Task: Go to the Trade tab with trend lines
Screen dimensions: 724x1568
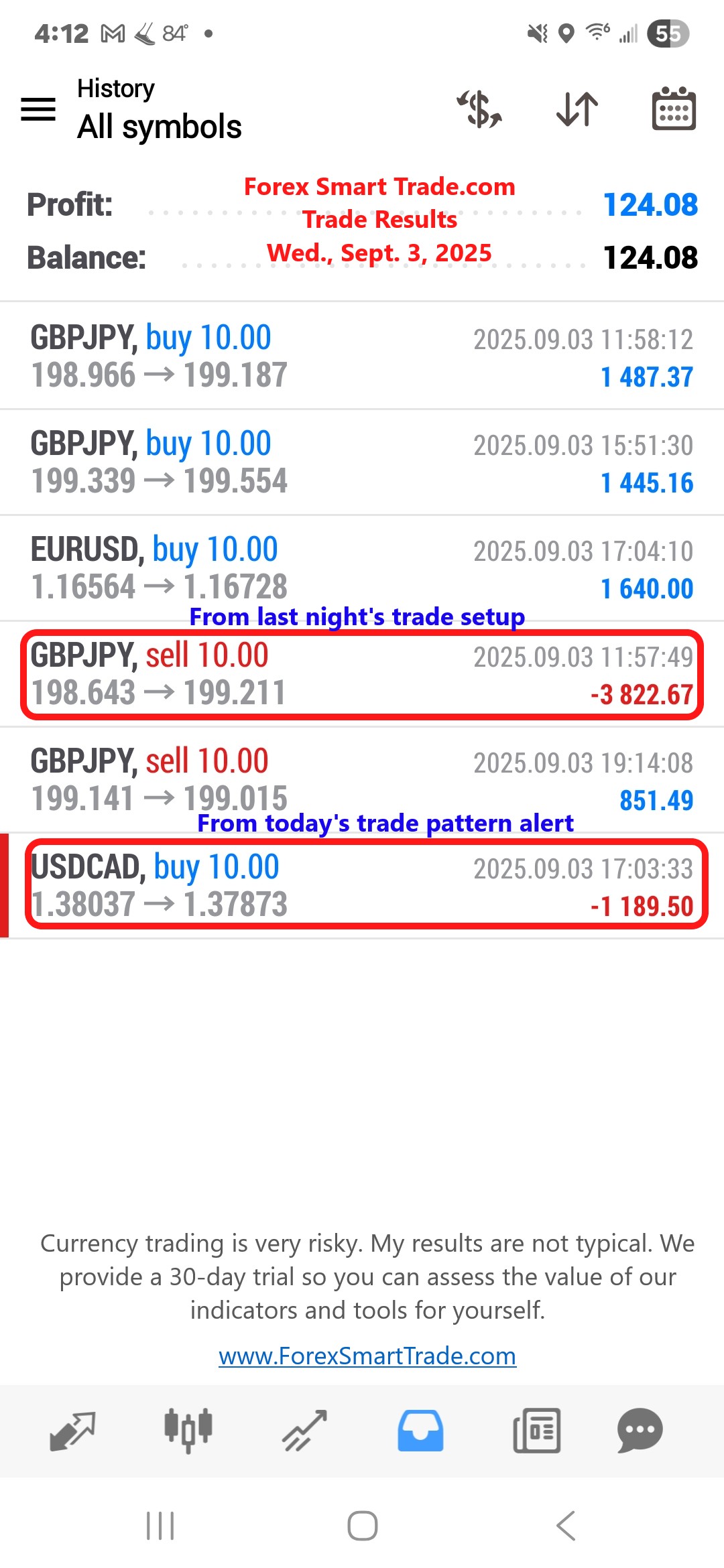Action: tap(304, 1431)
